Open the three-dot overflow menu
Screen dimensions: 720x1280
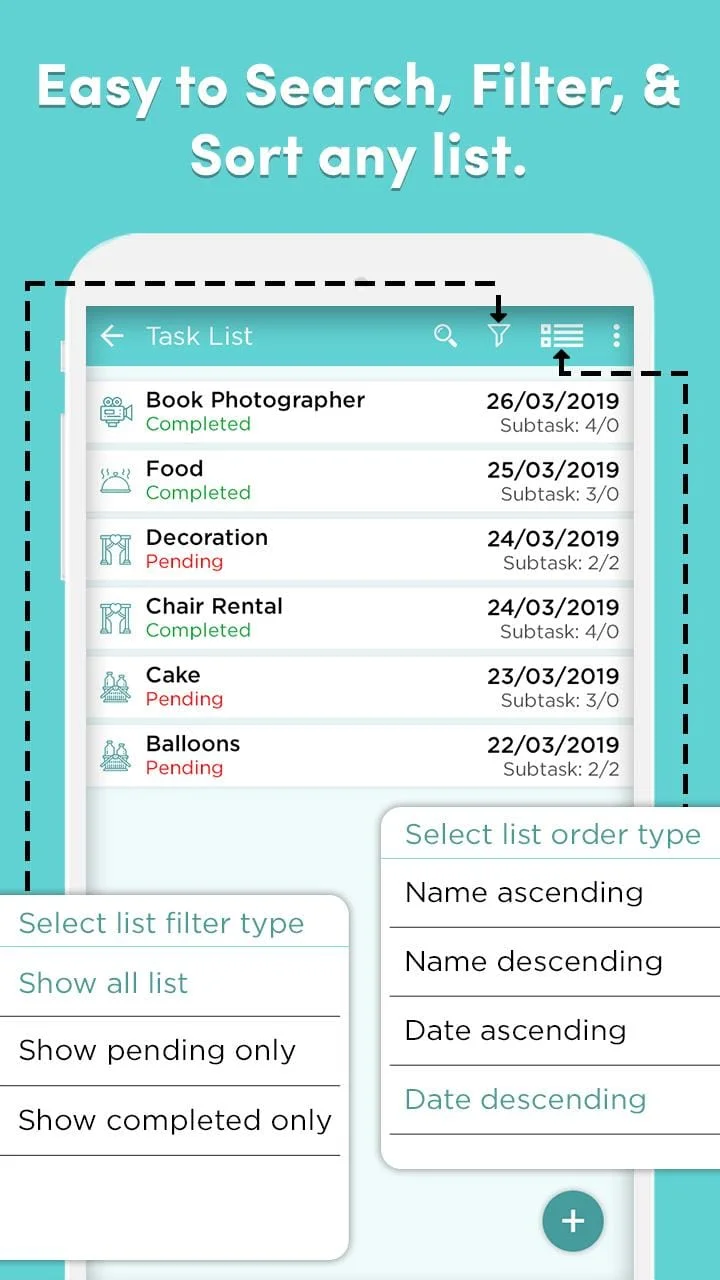click(x=617, y=336)
